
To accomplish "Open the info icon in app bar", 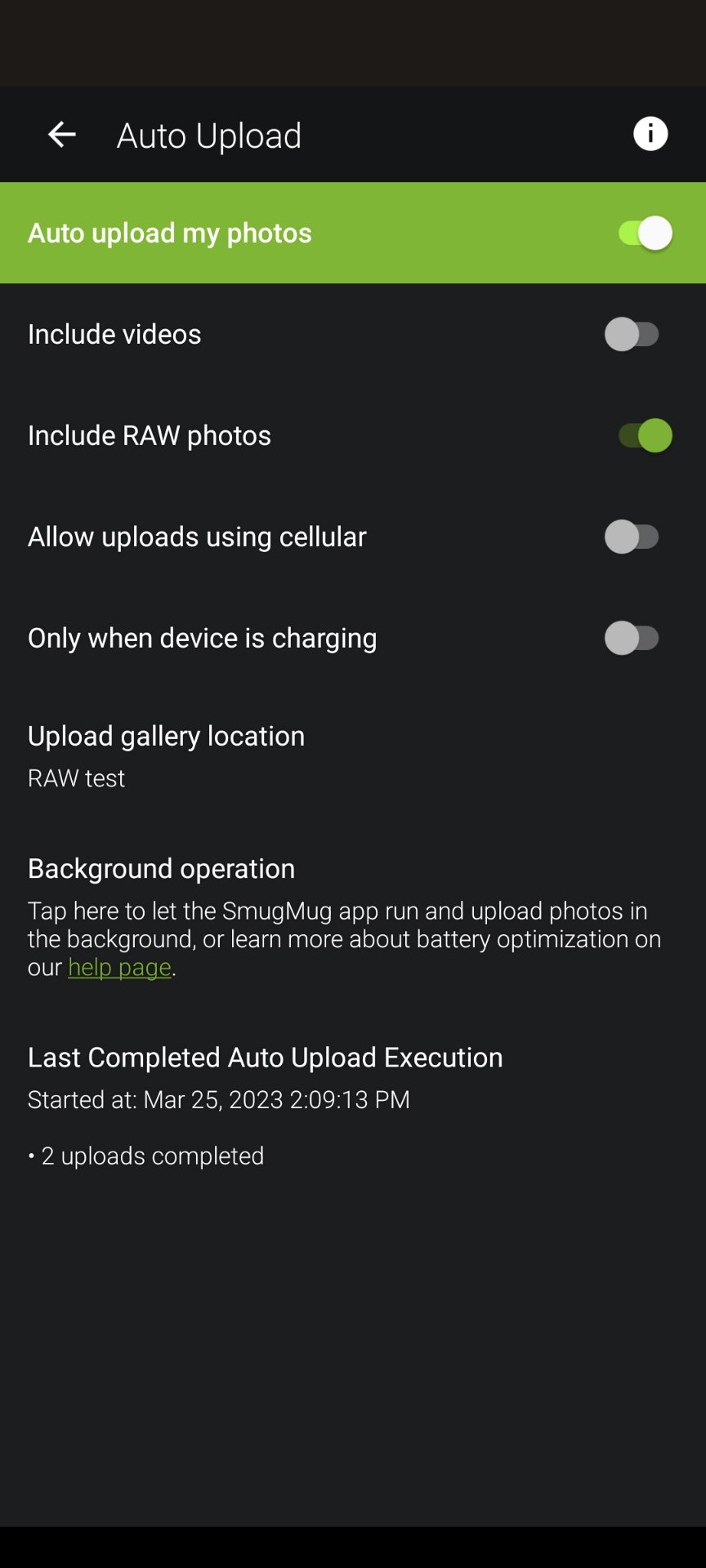I will tap(650, 134).
